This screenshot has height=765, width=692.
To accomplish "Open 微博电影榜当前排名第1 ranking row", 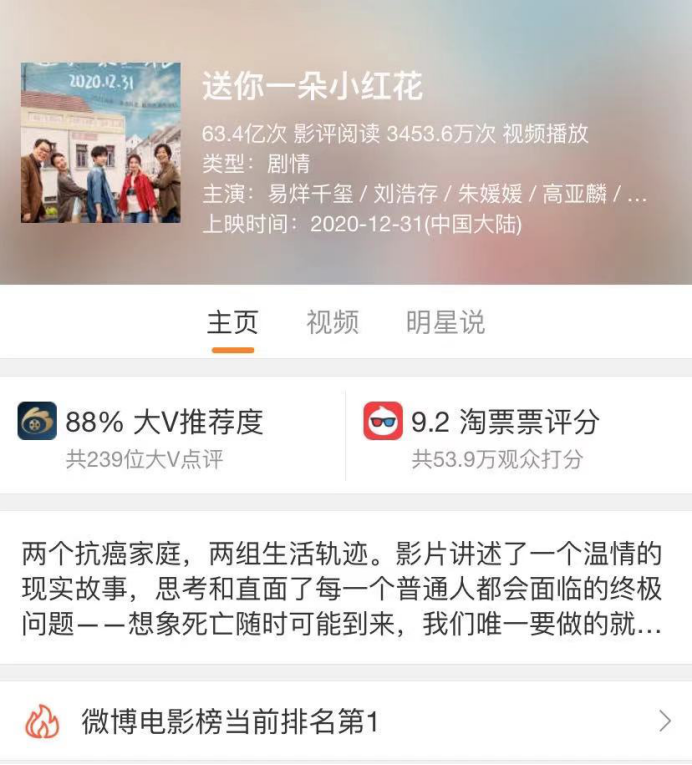I will click(x=345, y=721).
